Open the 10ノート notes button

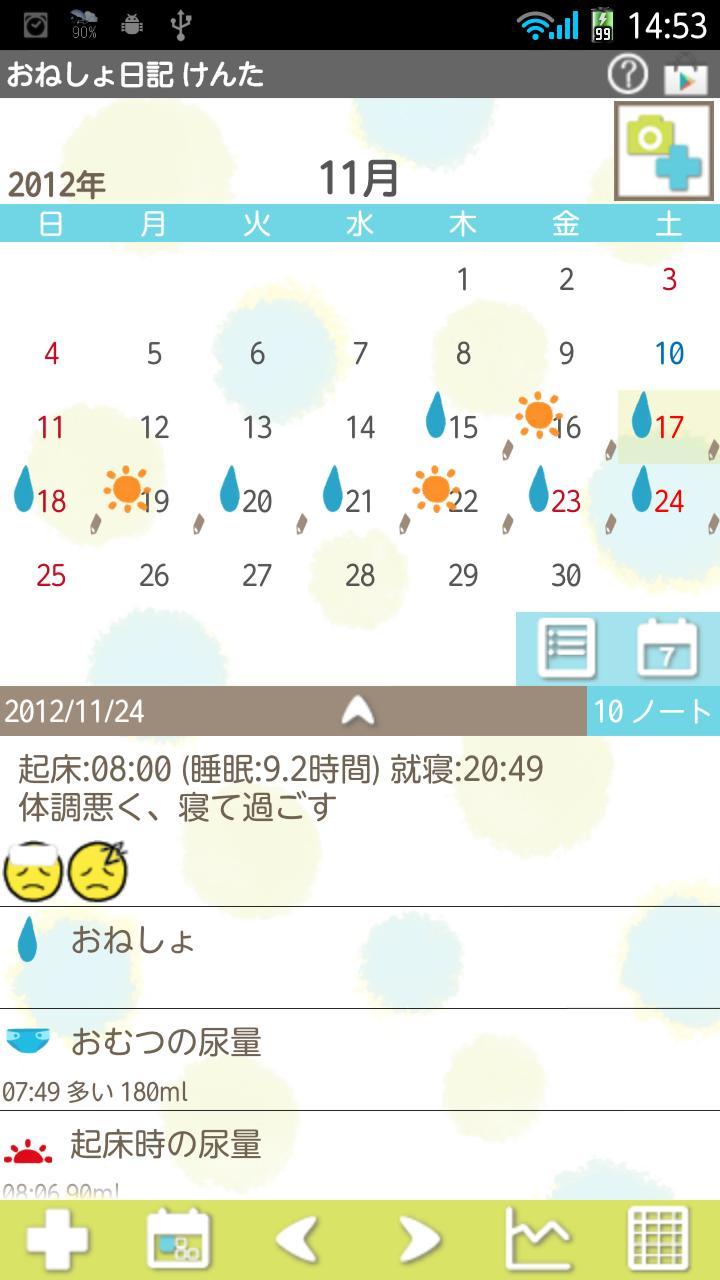pyautogui.click(x=653, y=711)
